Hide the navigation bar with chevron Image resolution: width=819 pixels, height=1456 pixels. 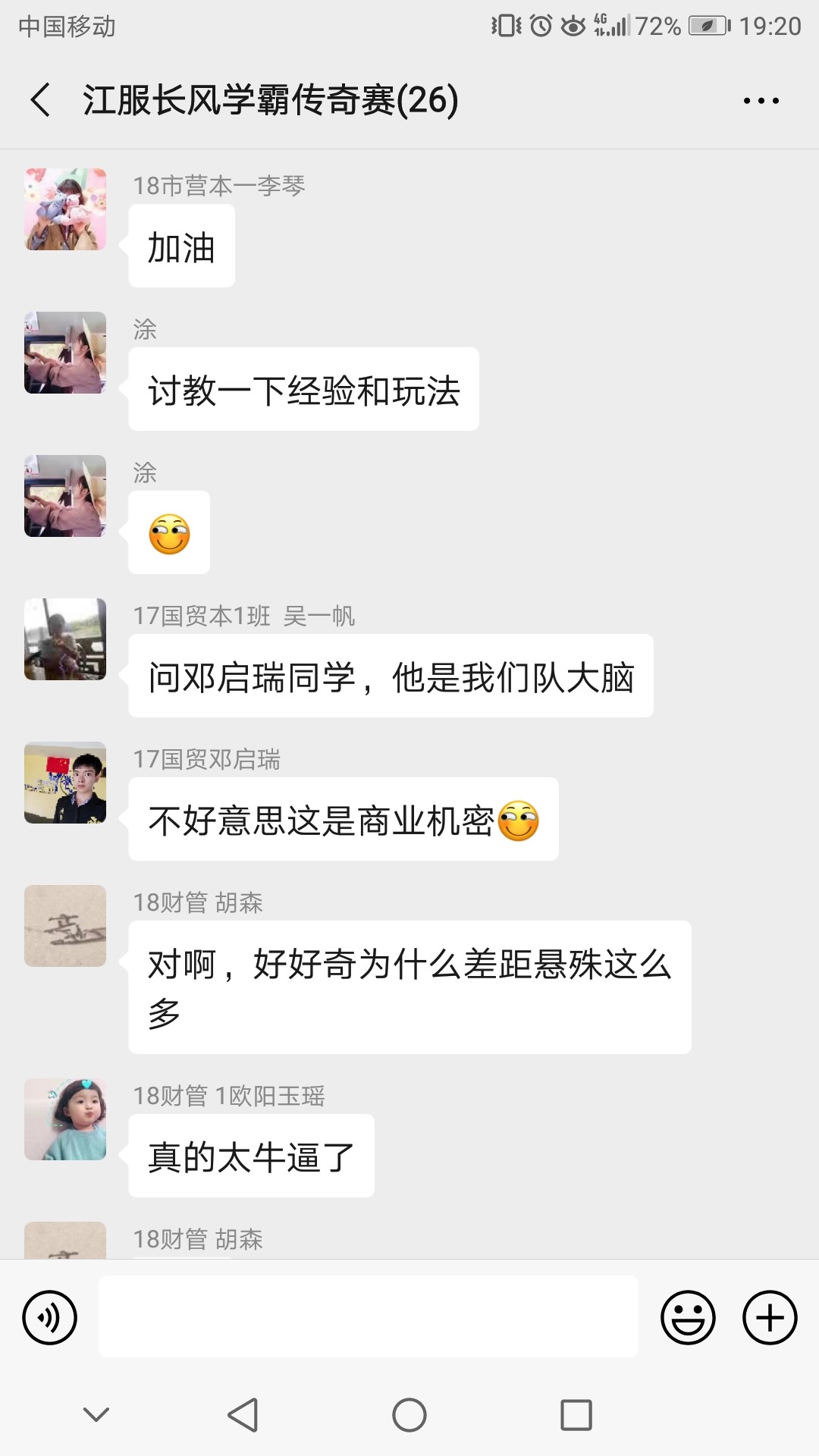(x=96, y=1414)
